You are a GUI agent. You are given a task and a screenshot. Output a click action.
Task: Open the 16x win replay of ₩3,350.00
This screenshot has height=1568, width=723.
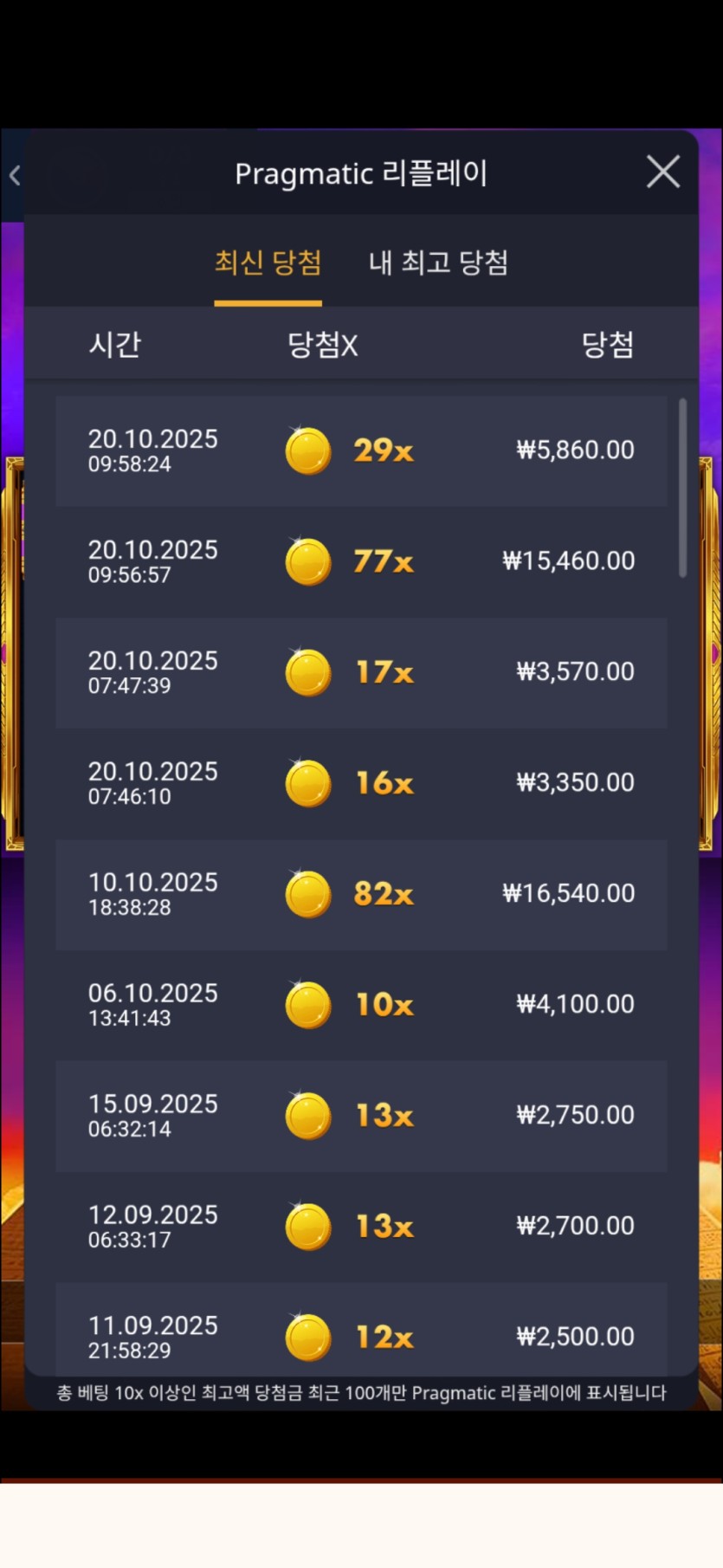[x=361, y=783]
